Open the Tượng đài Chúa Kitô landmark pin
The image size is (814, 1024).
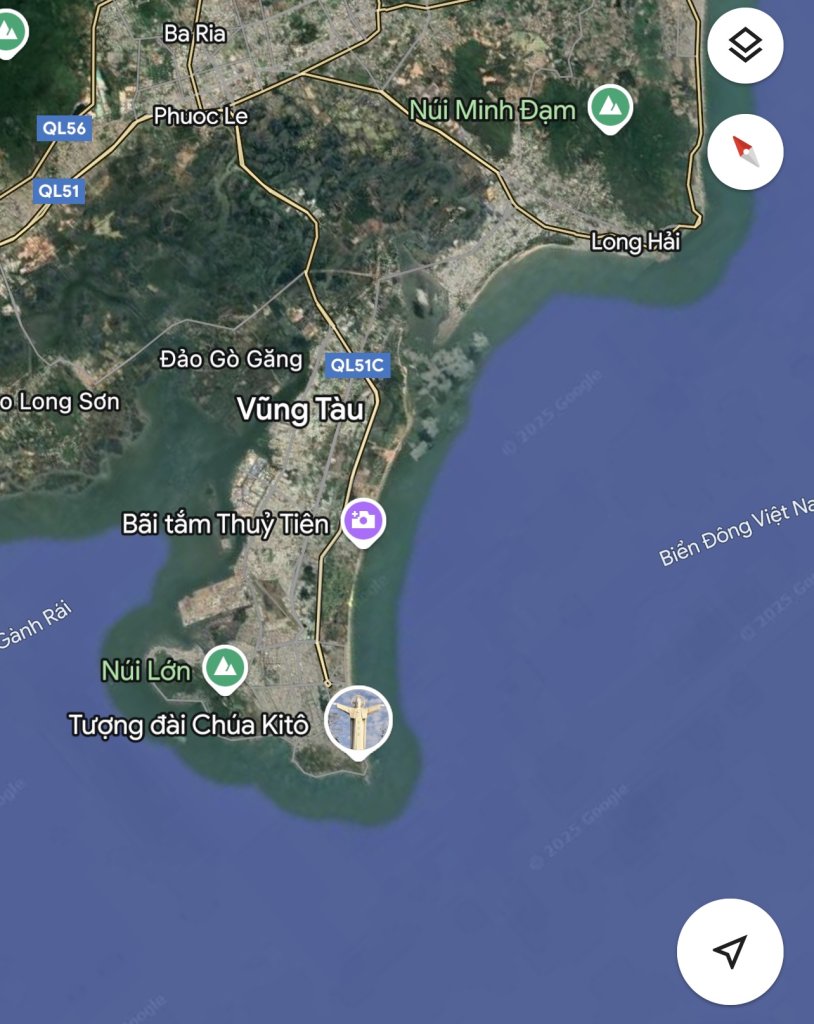[x=359, y=720]
